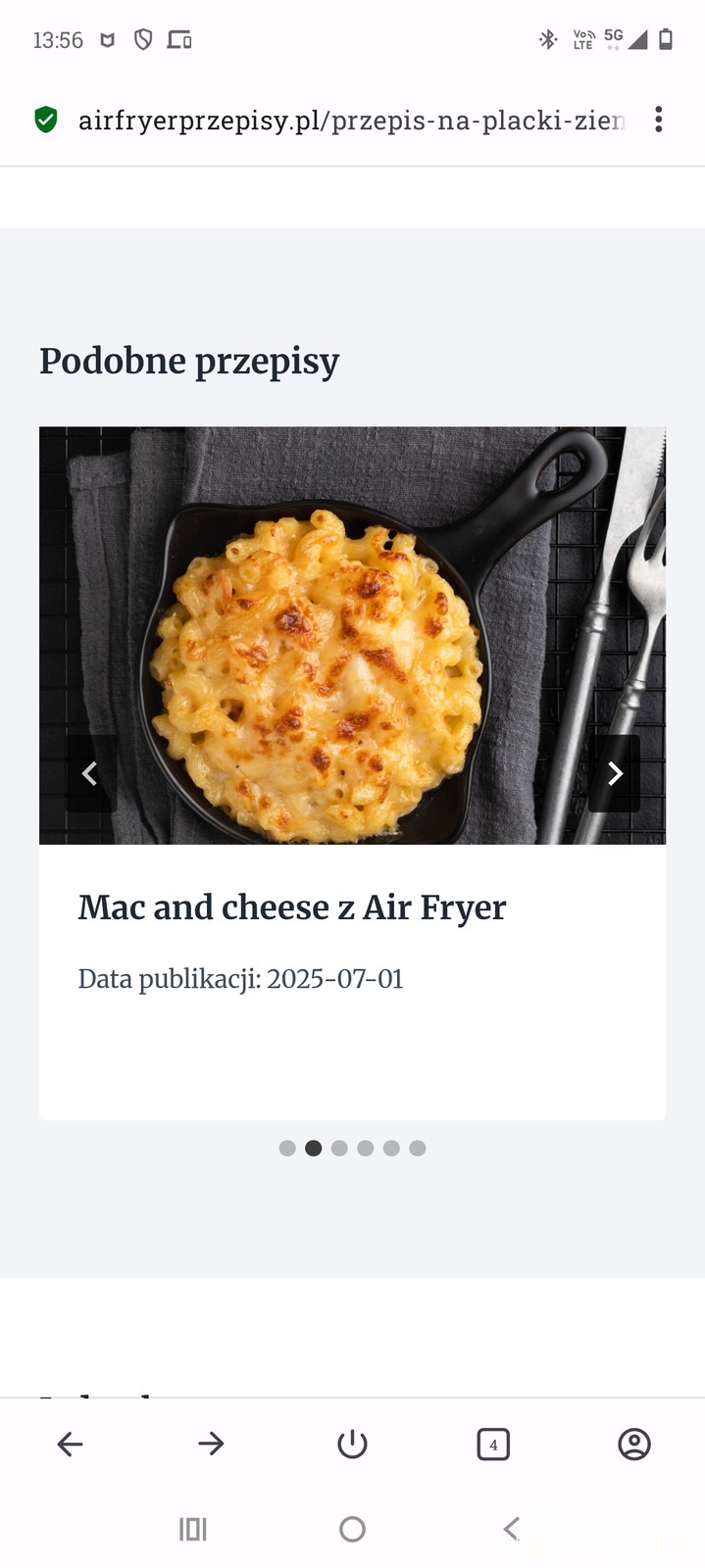
Task: Jump to the first carousel page dot
Action: tap(287, 1149)
